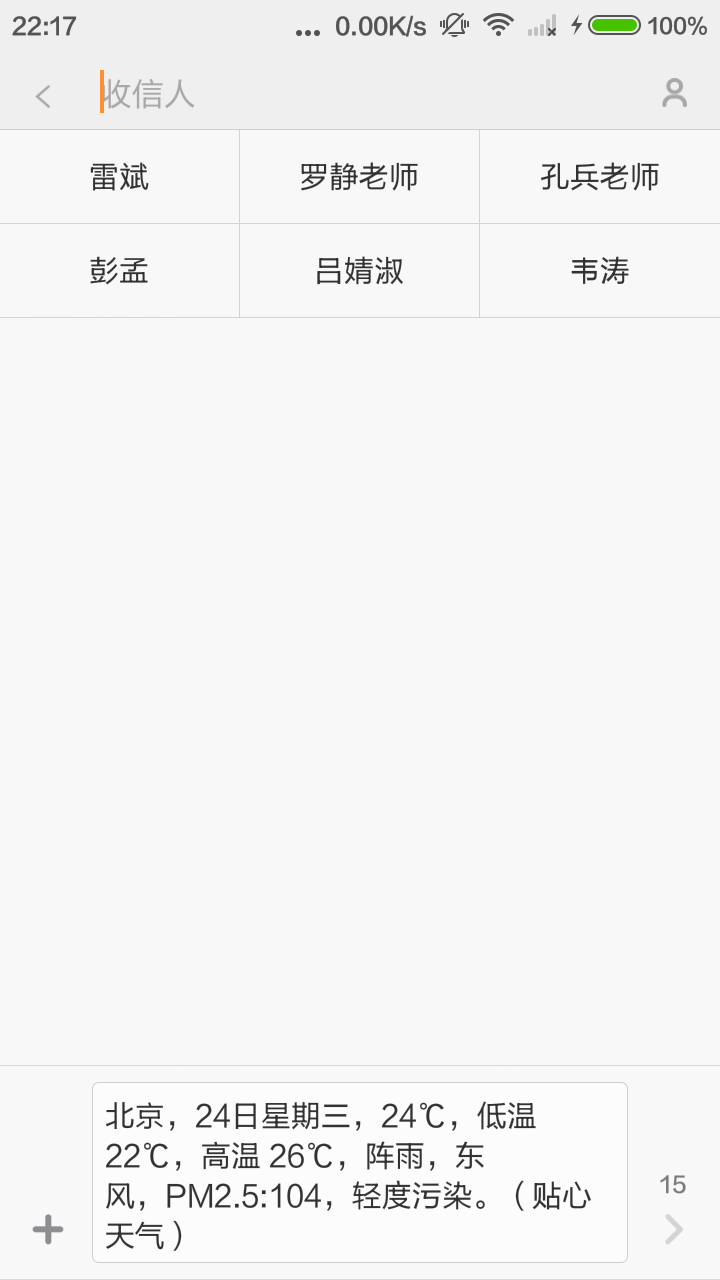Add 罗静老师 as recipient
The image size is (720, 1280).
tap(360, 177)
